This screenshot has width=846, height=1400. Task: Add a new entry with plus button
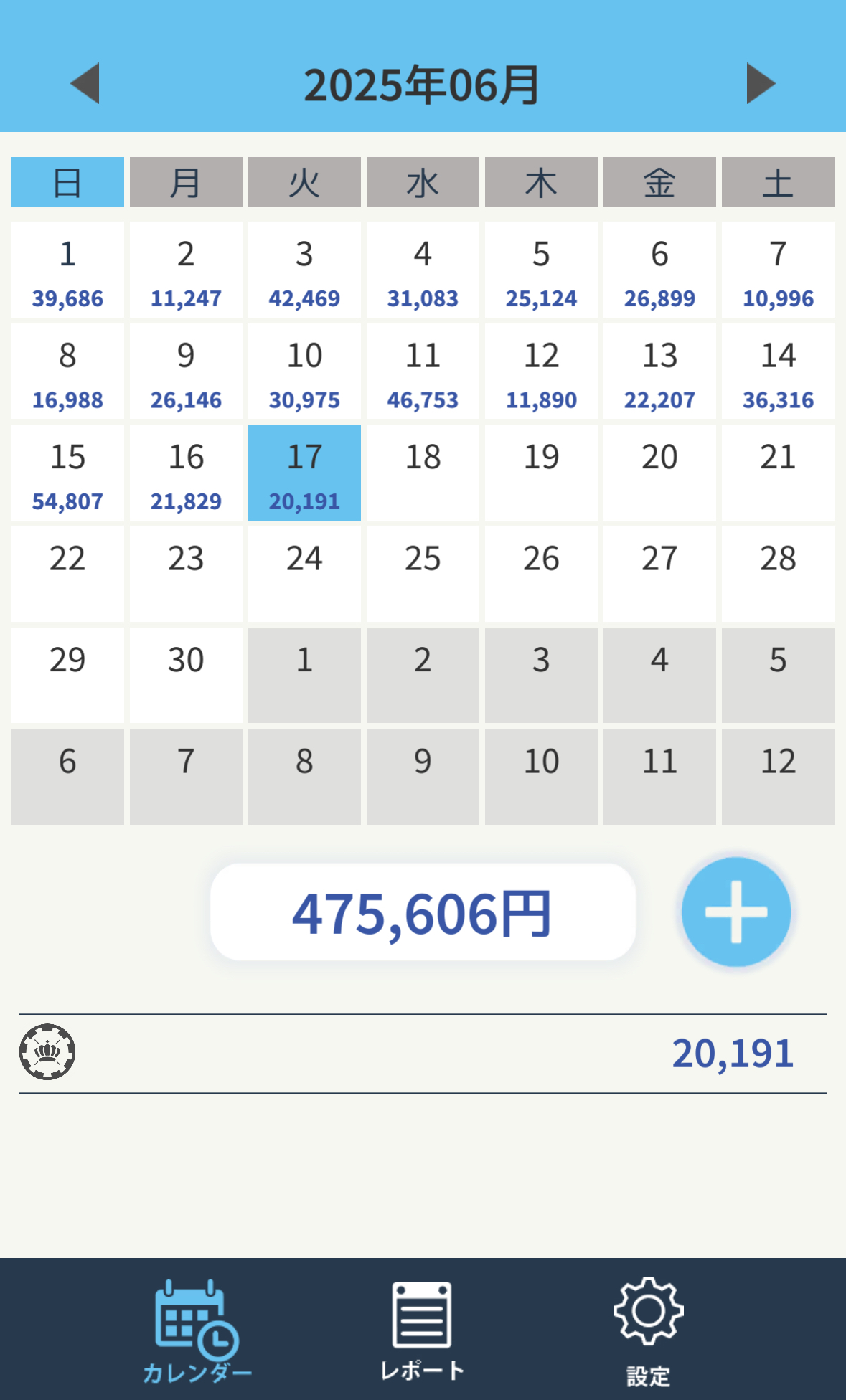pos(736,912)
